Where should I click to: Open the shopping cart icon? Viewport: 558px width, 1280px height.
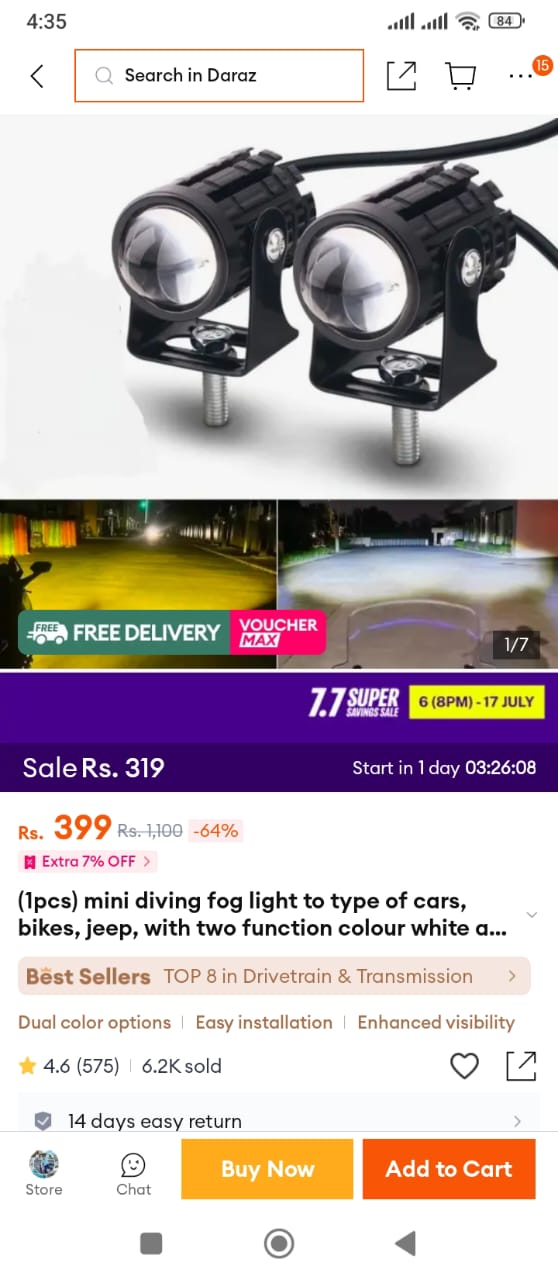(461, 76)
